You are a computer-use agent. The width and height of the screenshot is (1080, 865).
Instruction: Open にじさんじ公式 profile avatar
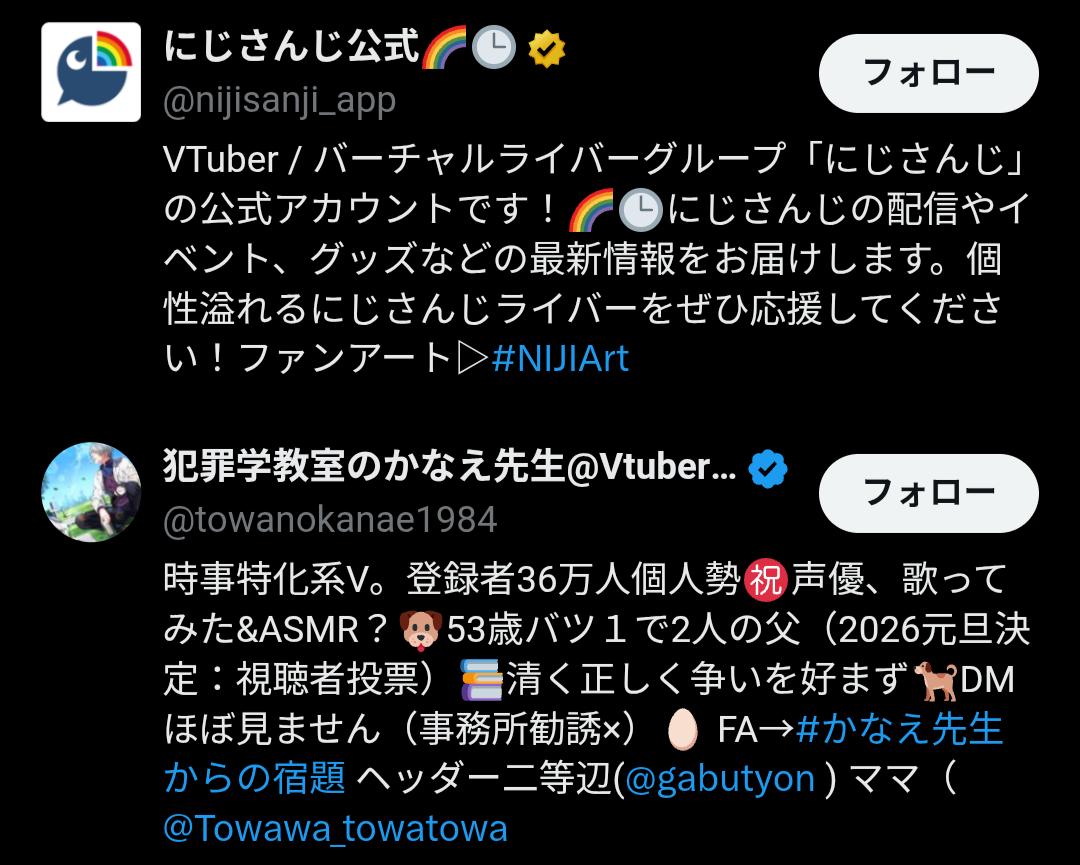91,72
